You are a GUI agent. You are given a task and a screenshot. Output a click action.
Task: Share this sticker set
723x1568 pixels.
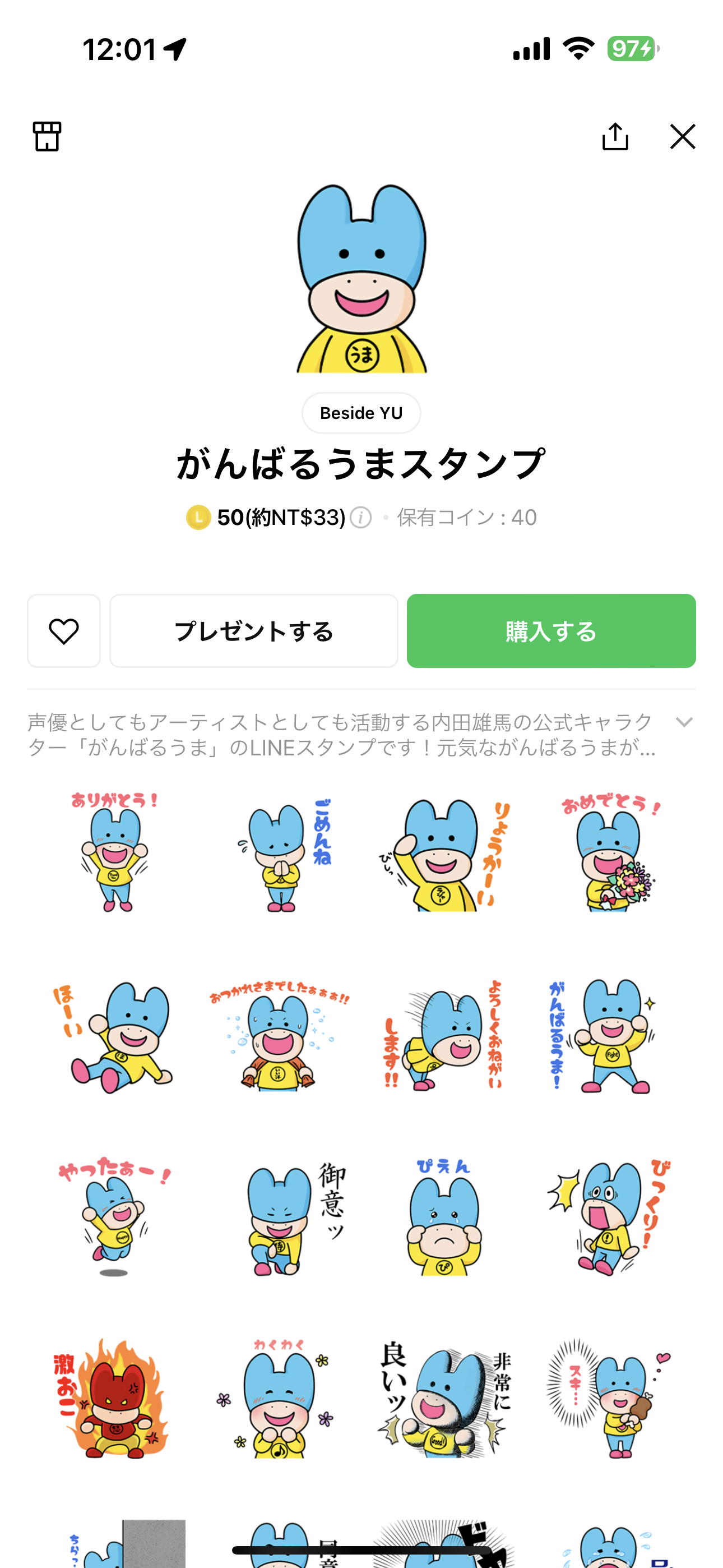pos(615,136)
